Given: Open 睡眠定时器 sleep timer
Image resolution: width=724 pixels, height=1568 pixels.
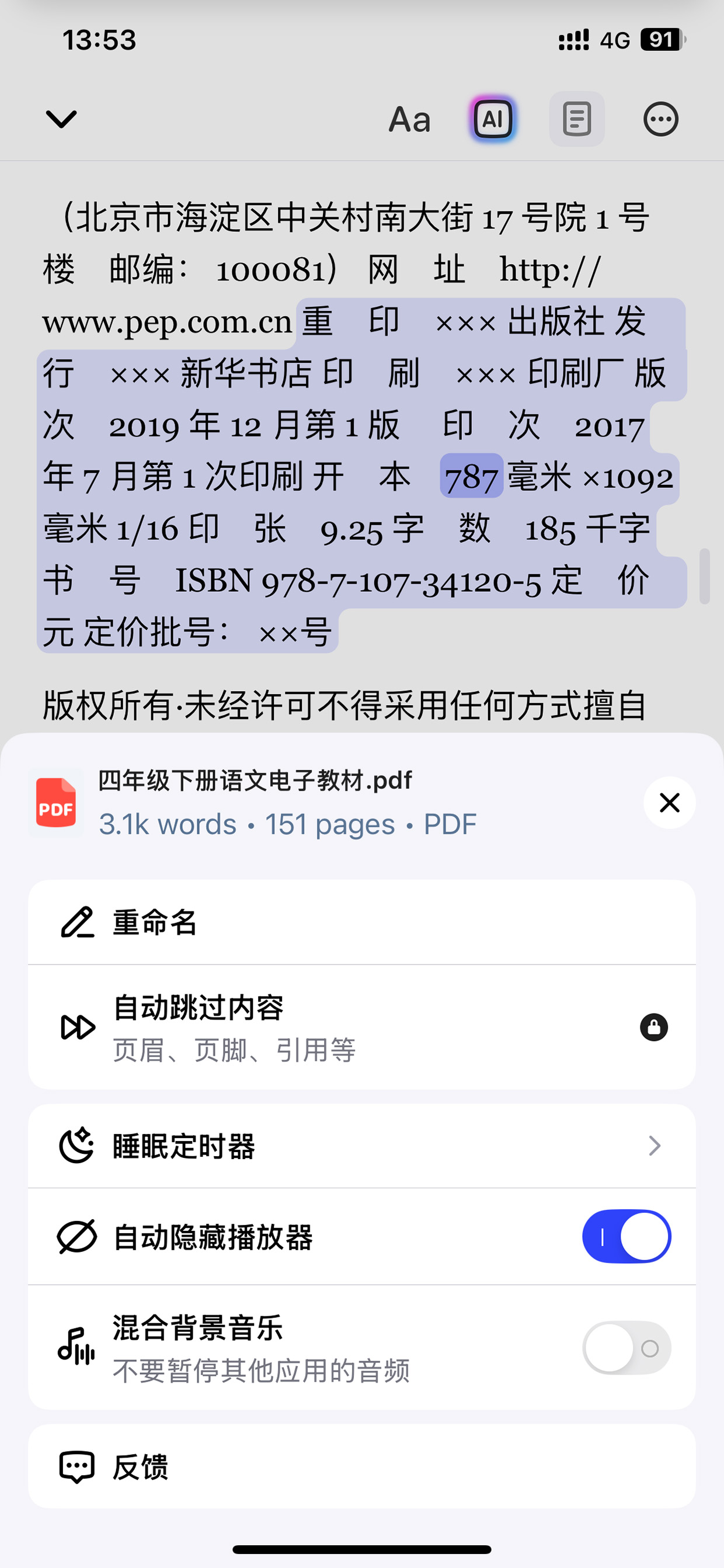Looking at the screenshot, I should tap(362, 1146).
